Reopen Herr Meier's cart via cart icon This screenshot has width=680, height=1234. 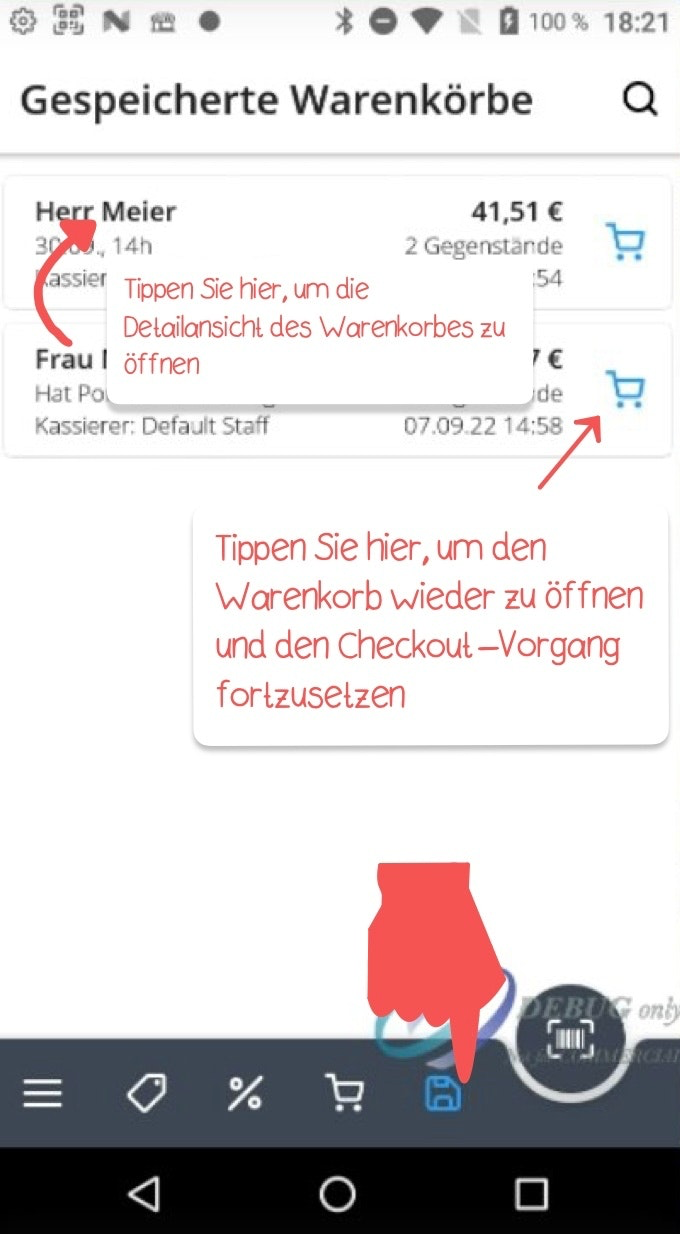pyautogui.click(x=626, y=242)
